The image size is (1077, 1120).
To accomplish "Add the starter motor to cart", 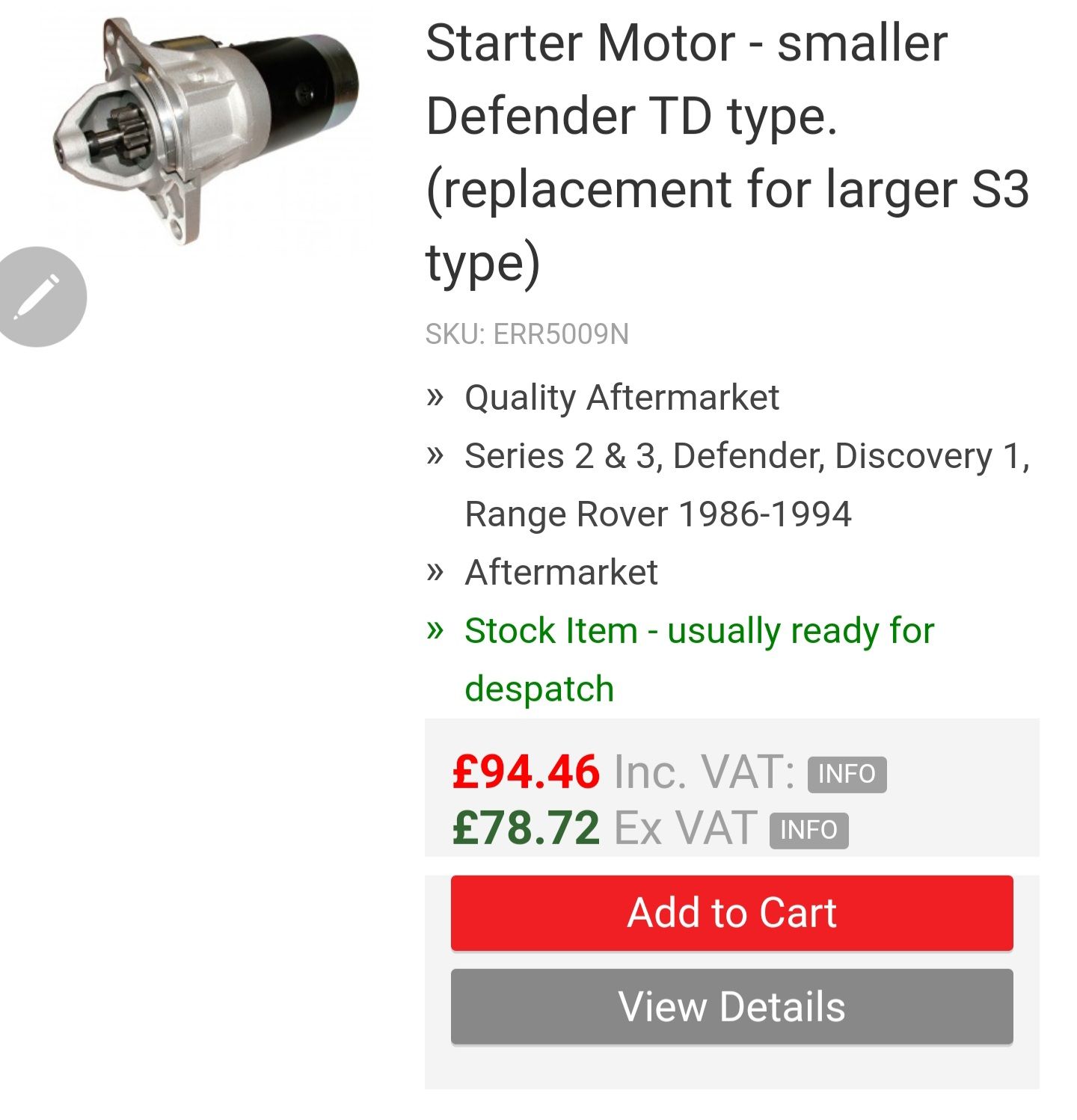I will 731,913.
